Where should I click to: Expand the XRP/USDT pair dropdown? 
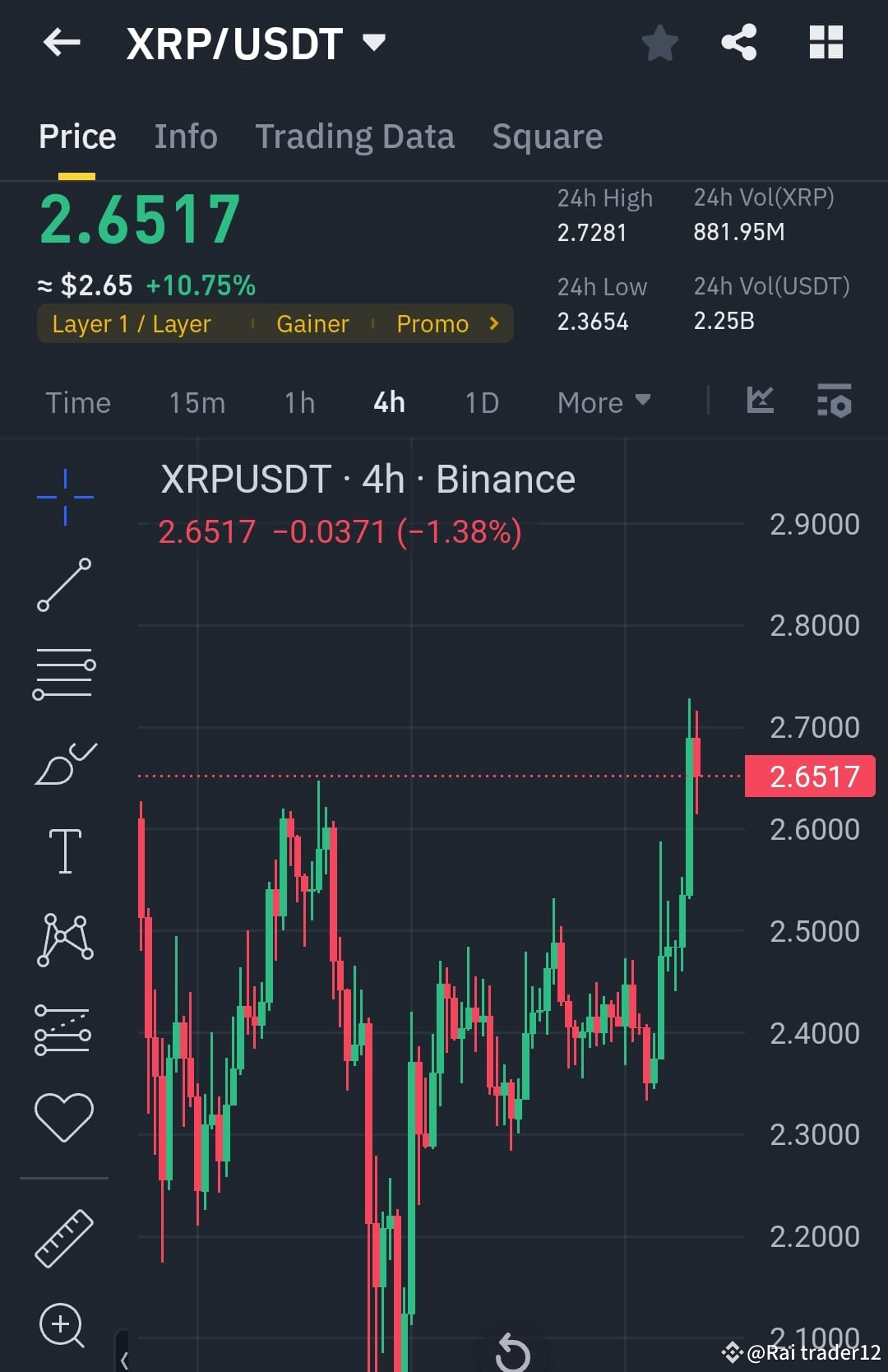point(374,44)
